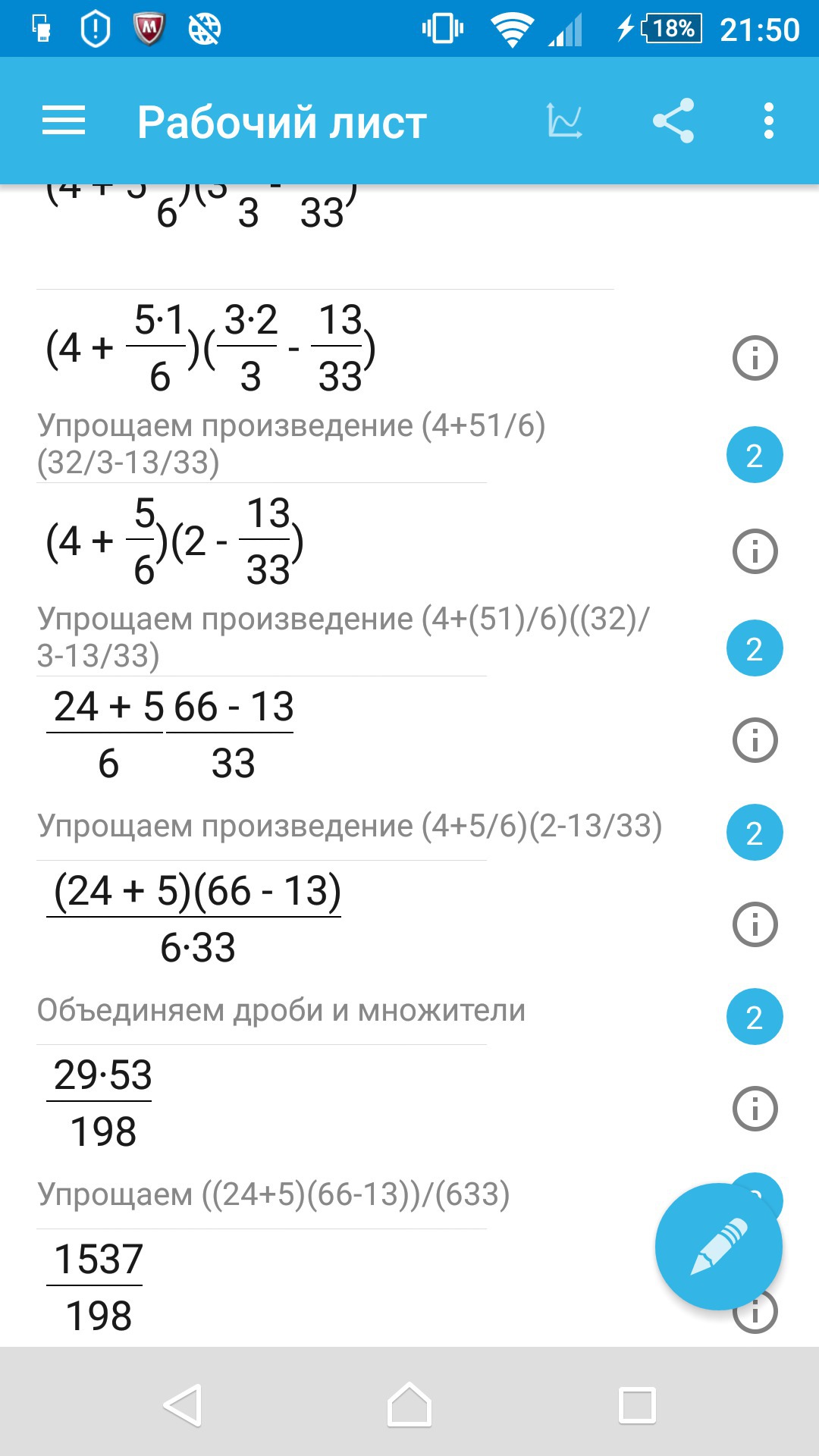
Task: Open the navigation drawer menu
Action: [x=64, y=121]
